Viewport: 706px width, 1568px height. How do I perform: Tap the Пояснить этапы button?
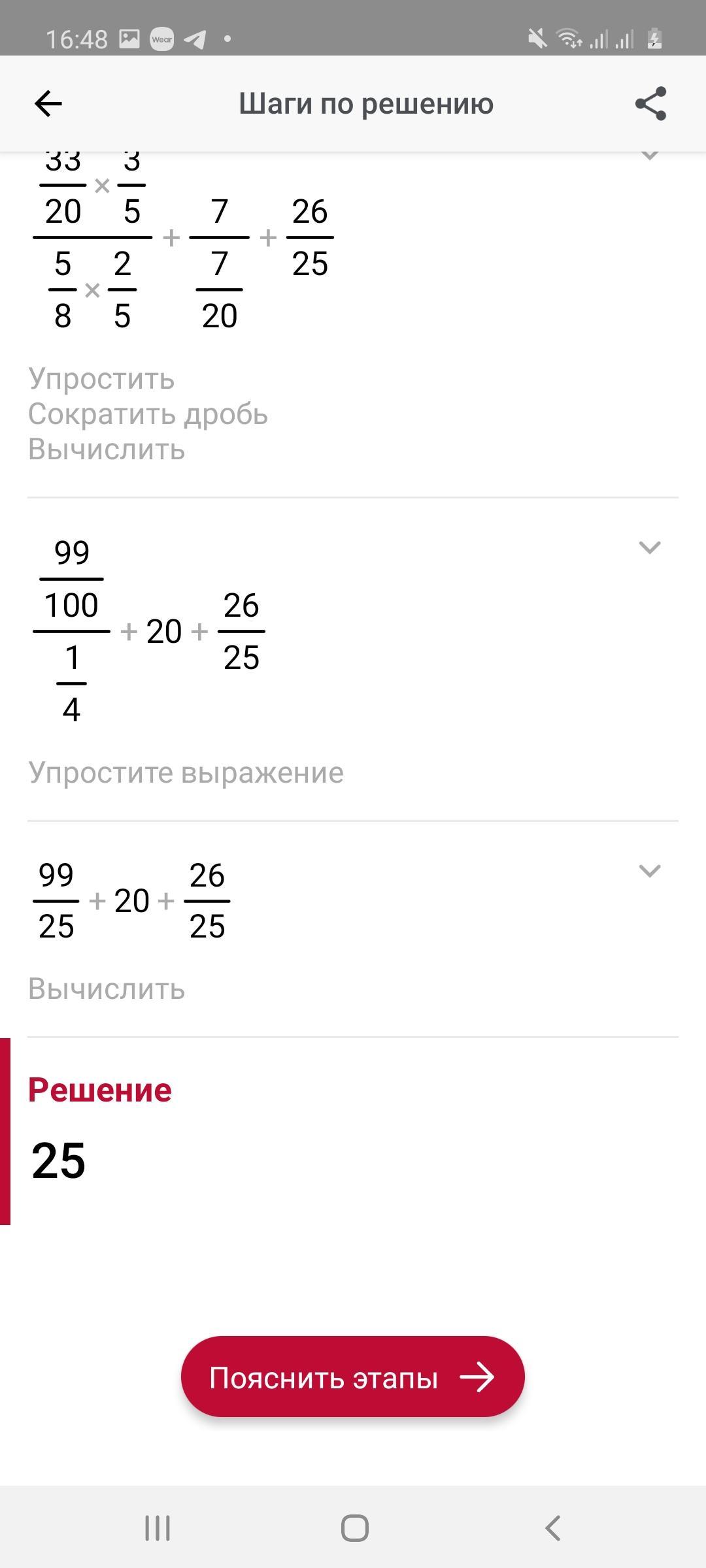(353, 1377)
